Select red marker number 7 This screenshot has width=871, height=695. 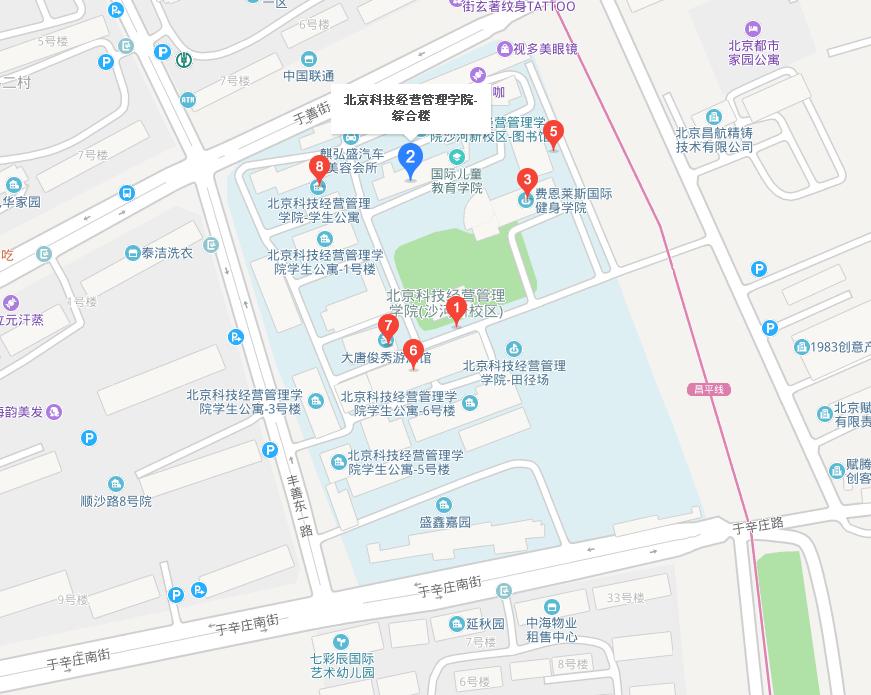(x=388, y=326)
